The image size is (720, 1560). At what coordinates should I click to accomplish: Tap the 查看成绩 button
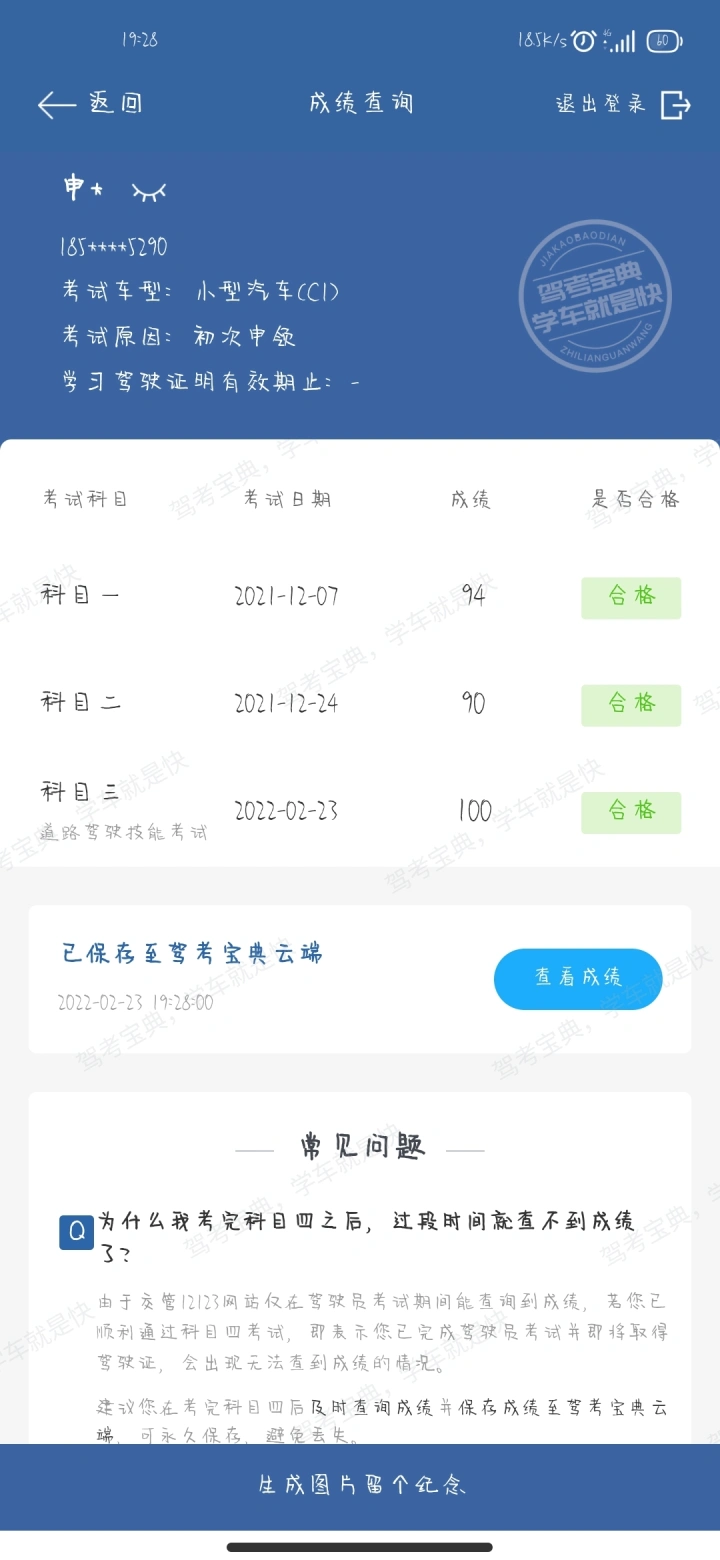pyautogui.click(x=578, y=978)
